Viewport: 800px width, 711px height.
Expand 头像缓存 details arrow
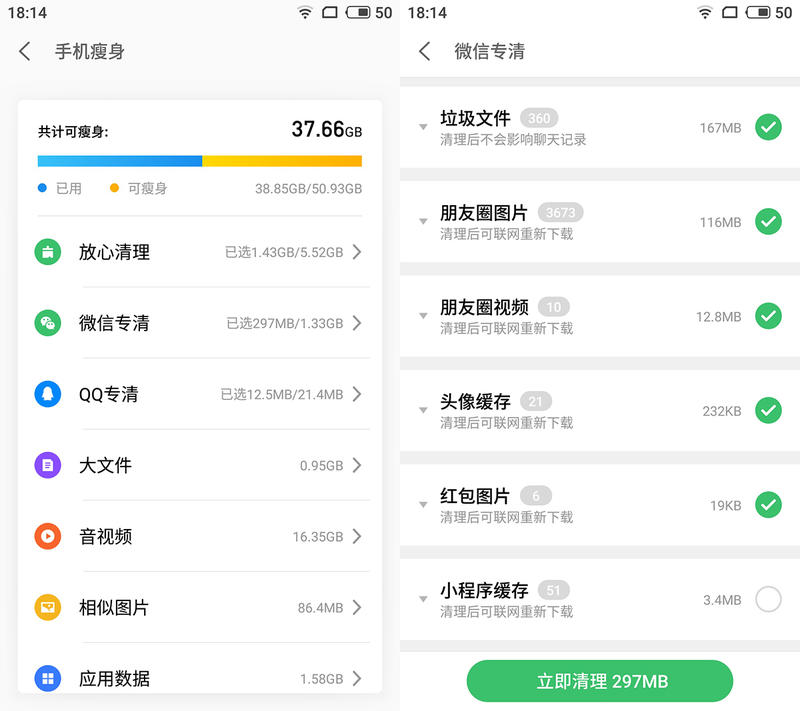pyautogui.click(x=424, y=411)
